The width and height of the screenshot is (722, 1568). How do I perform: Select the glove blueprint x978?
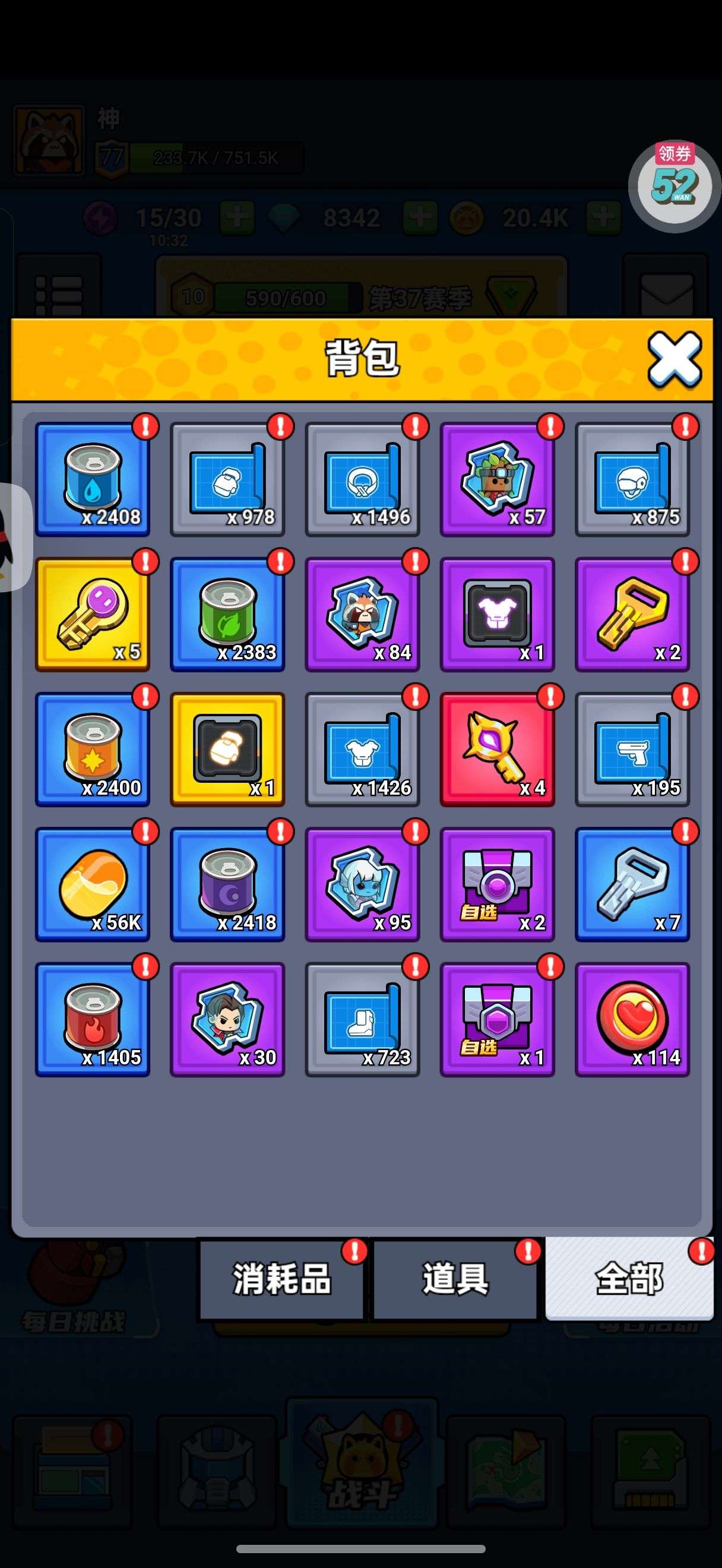227,480
